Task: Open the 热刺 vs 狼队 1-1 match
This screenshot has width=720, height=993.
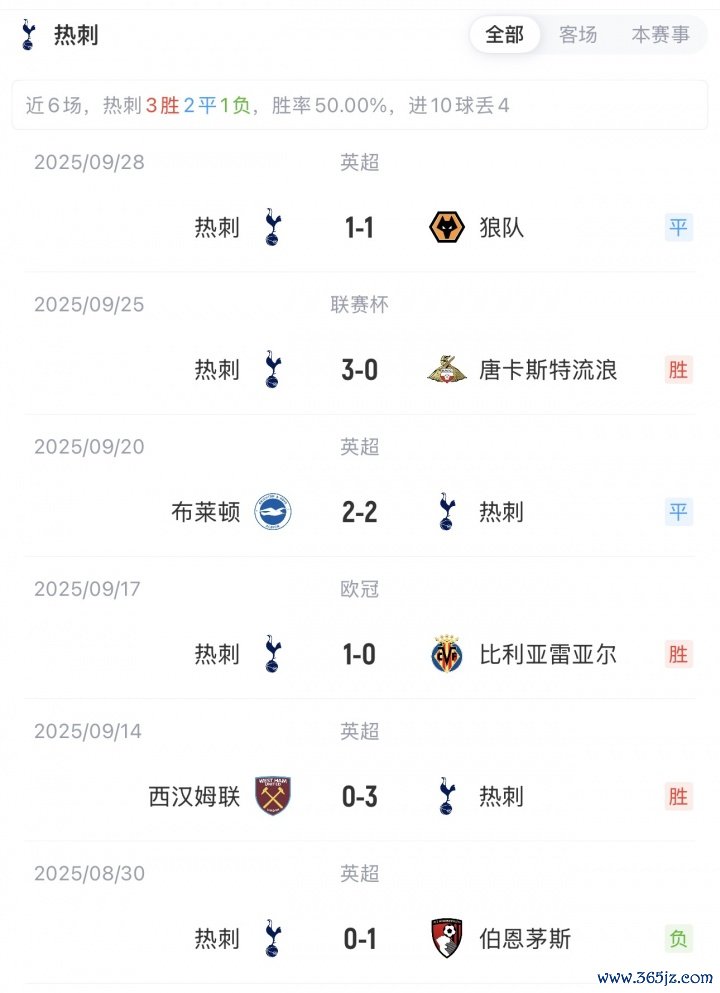Action: tap(360, 228)
